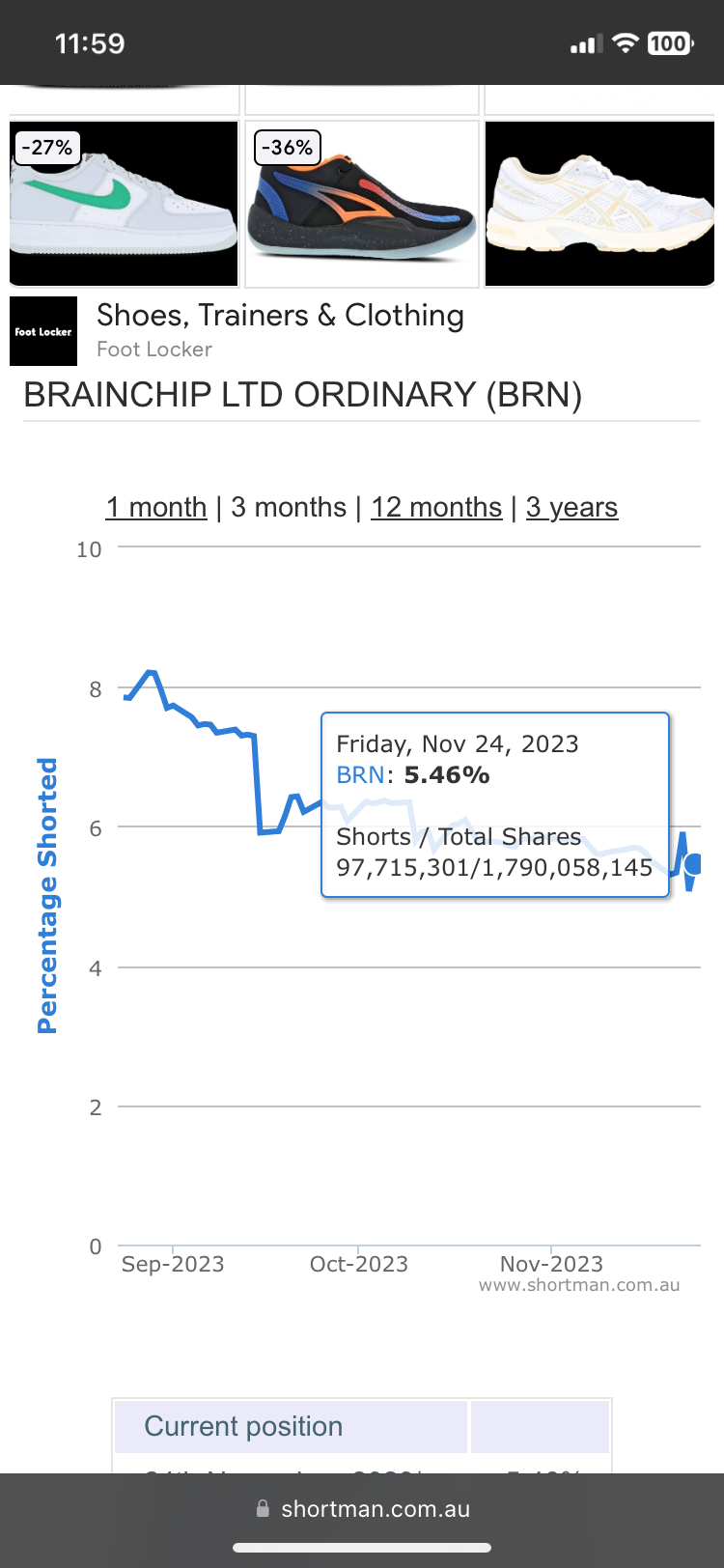724x1568 pixels.
Task: Select the 1 month chart range
Action: 156,508
